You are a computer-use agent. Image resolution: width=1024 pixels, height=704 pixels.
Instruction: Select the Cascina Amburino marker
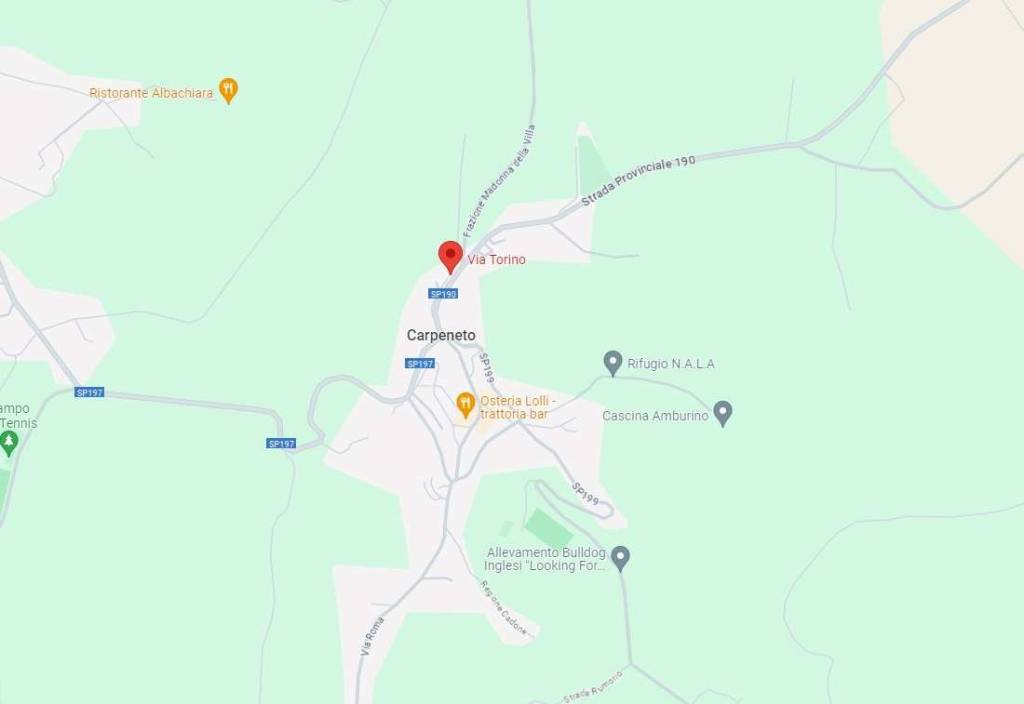[x=723, y=412]
